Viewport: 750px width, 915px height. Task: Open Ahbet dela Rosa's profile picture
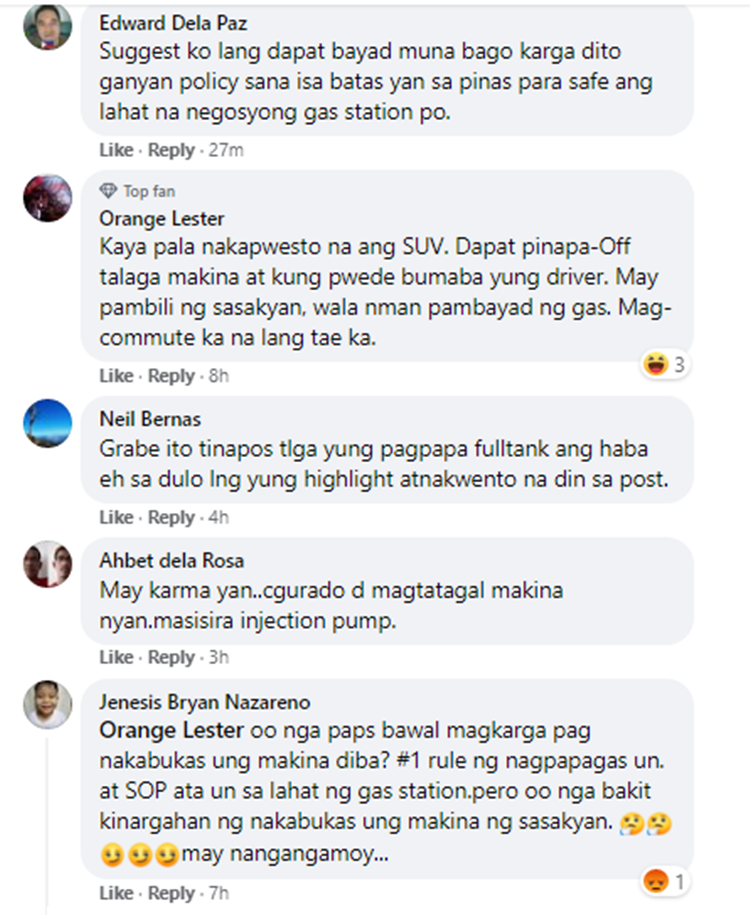tap(48, 565)
